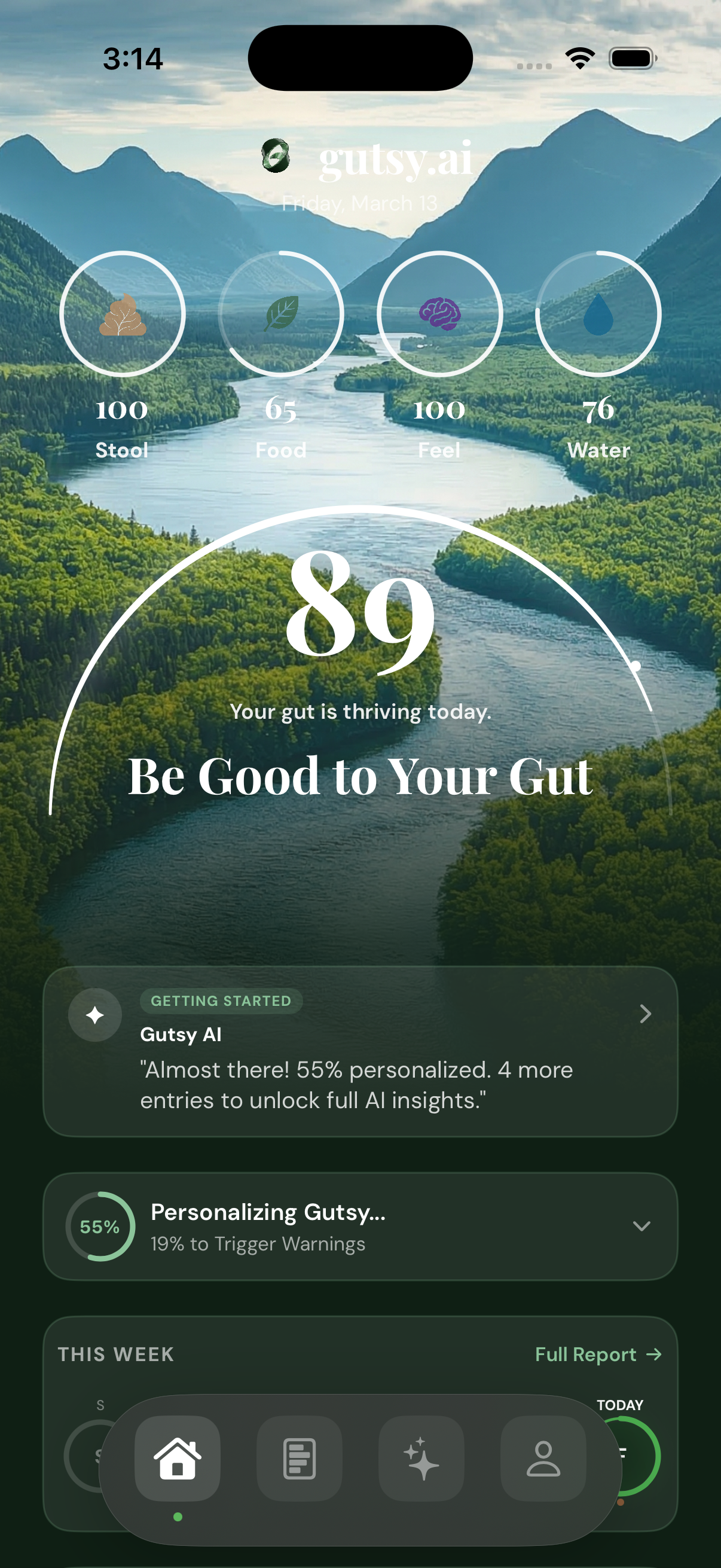Screen dimensions: 721x1568
Task: Select the Home icon in bottom navigation
Action: click(x=178, y=1457)
